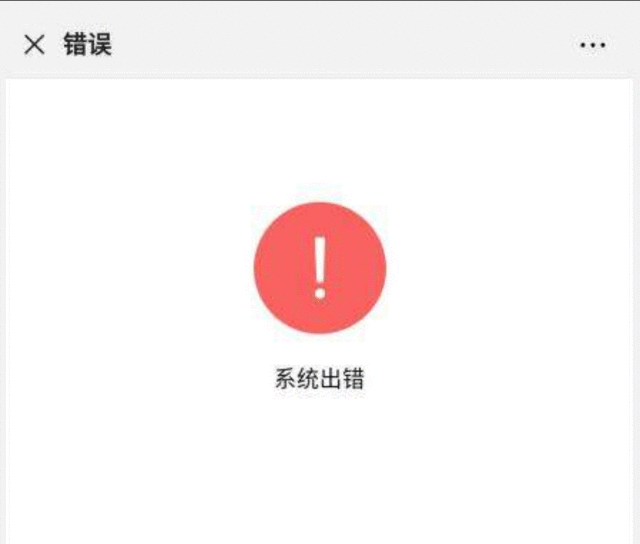The width and height of the screenshot is (640, 544).
Task: Open the three-dot overflow menu
Action: (592, 46)
